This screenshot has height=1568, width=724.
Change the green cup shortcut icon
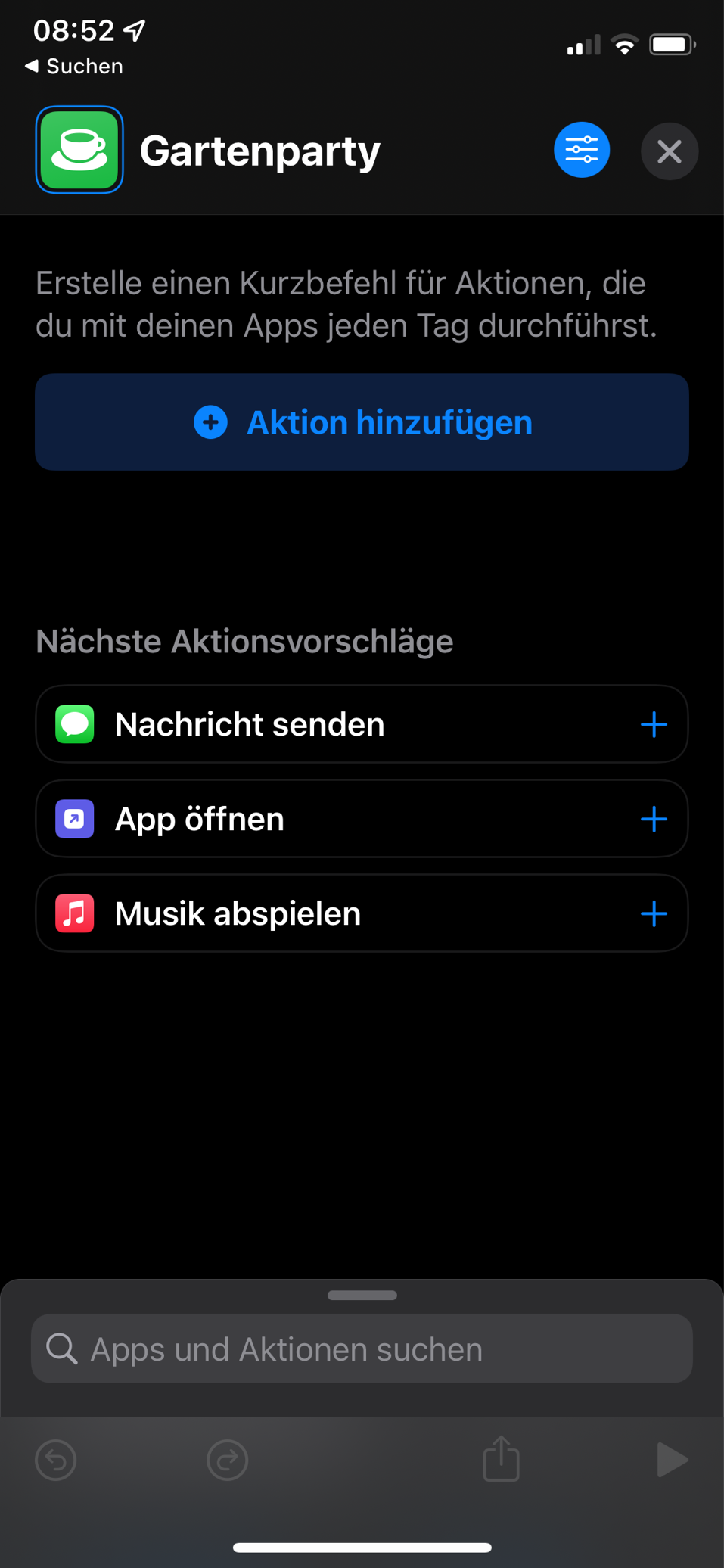click(x=79, y=150)
